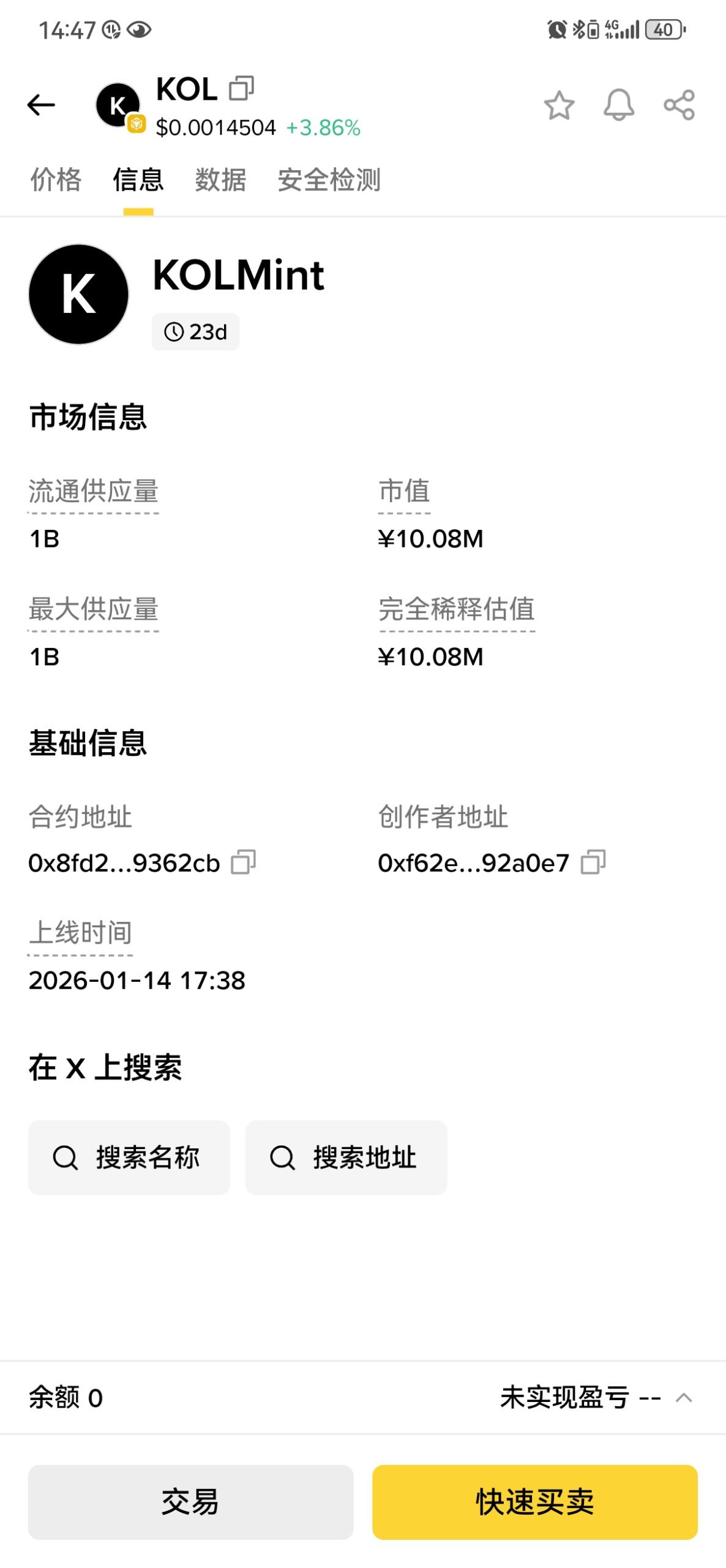Copy the creator address 0xf62e...92a0e7
Image resolution: width=726 pixels, height=1568 pixels.
[x=593, y=862]
